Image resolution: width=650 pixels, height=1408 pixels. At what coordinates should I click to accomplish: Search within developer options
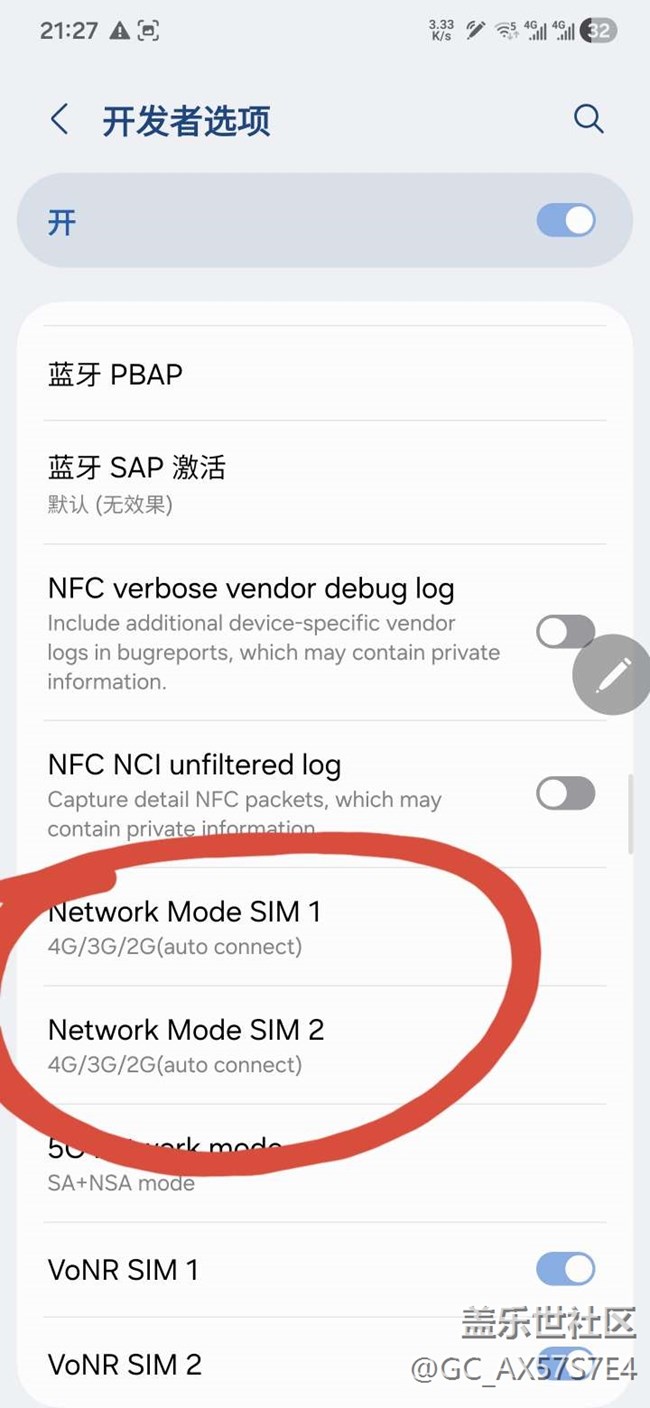tap(588, 120)
